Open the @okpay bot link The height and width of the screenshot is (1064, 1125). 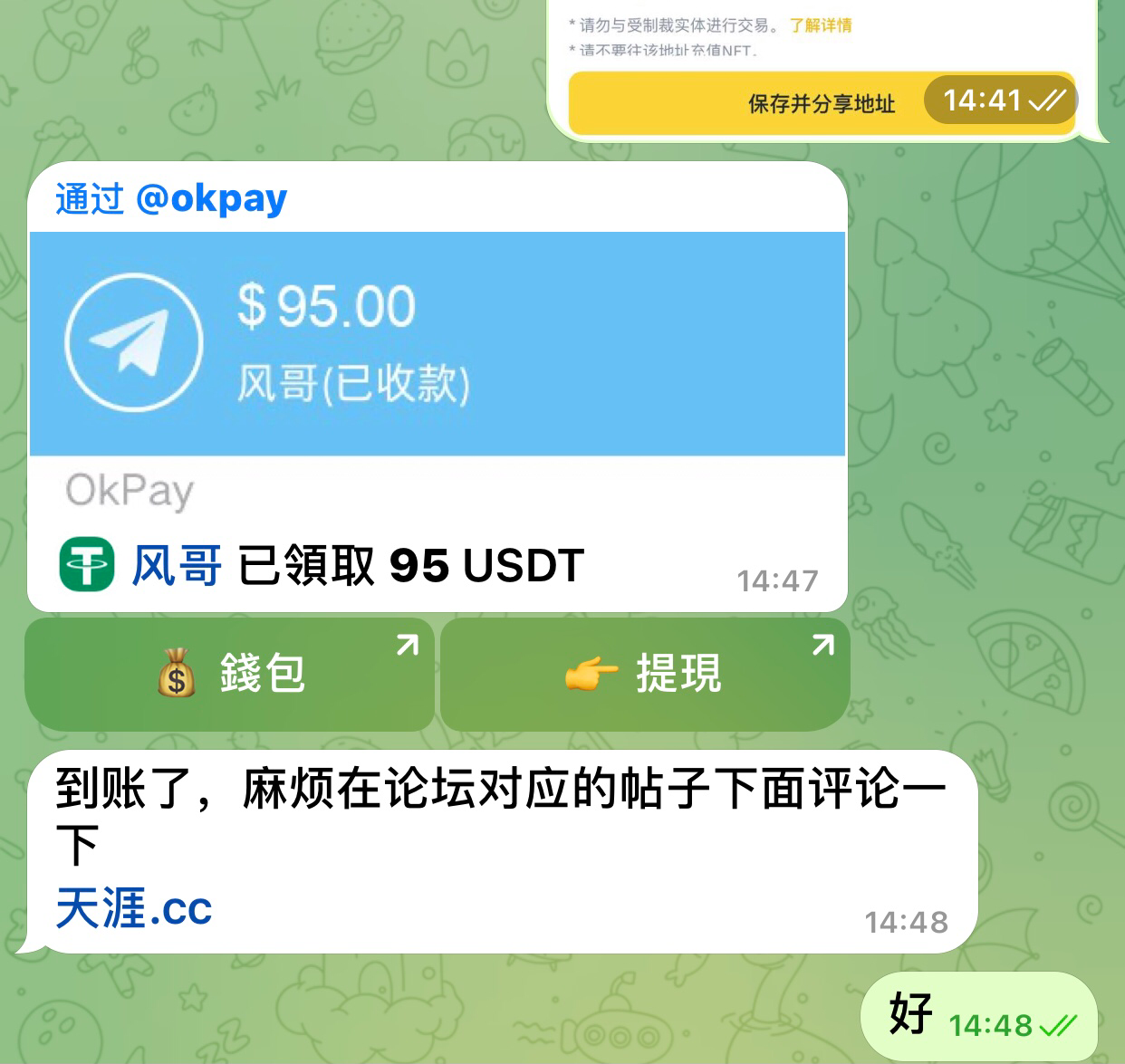[x=210, y=199]
